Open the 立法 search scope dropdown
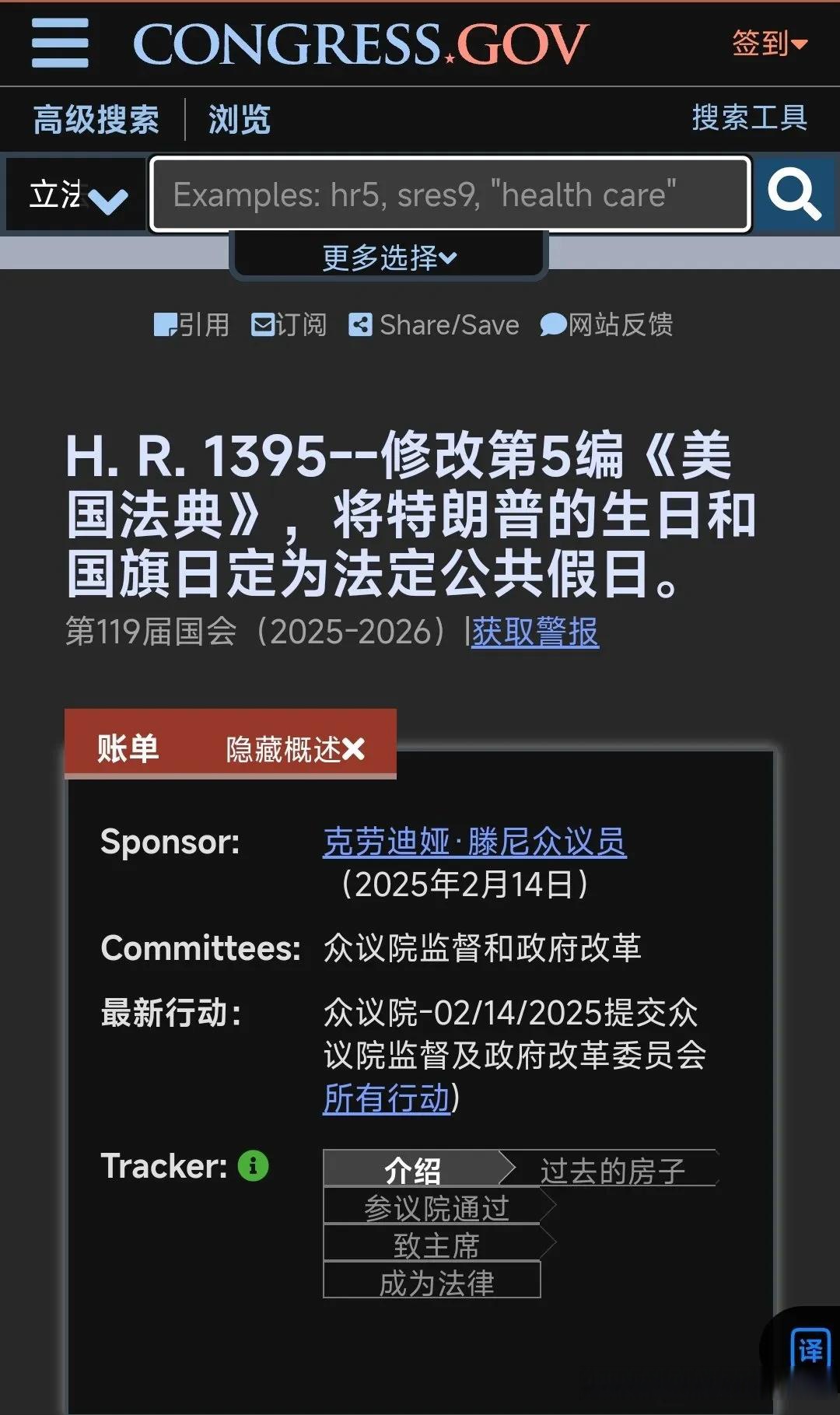Screen dimensions: 840x1415 coord(74,195)
